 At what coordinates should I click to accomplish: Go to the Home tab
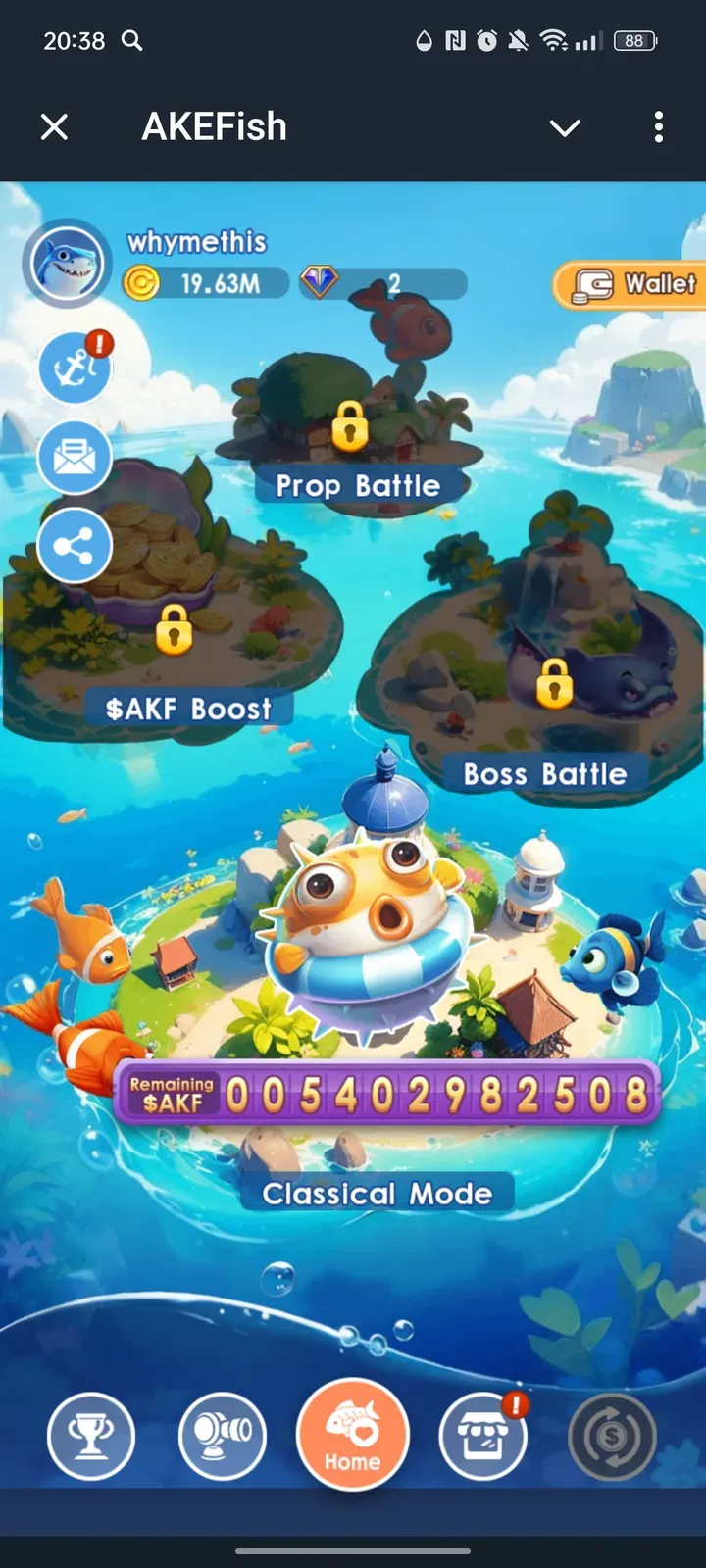pos(353,1435)
